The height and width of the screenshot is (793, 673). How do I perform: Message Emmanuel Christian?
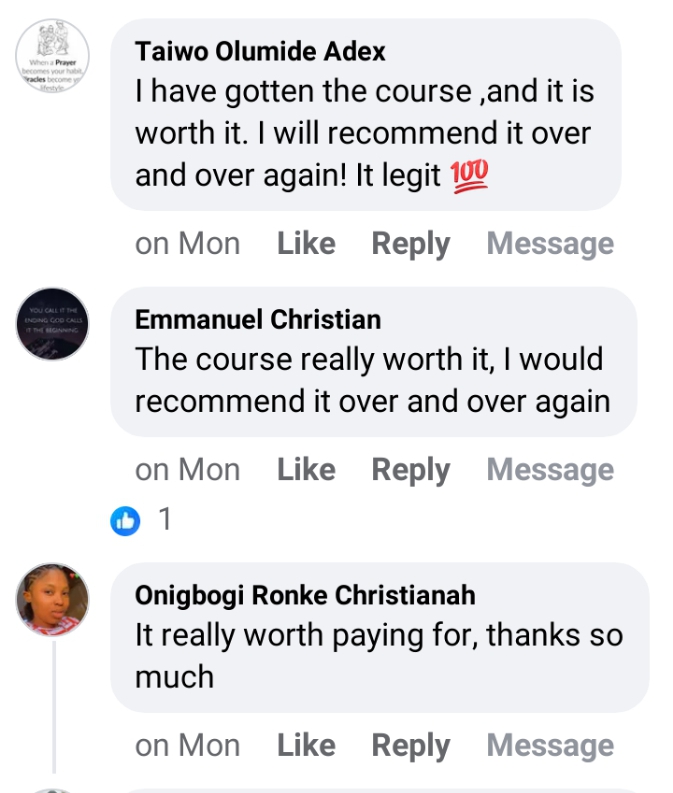pyautogui.click(x=550, y=470)
